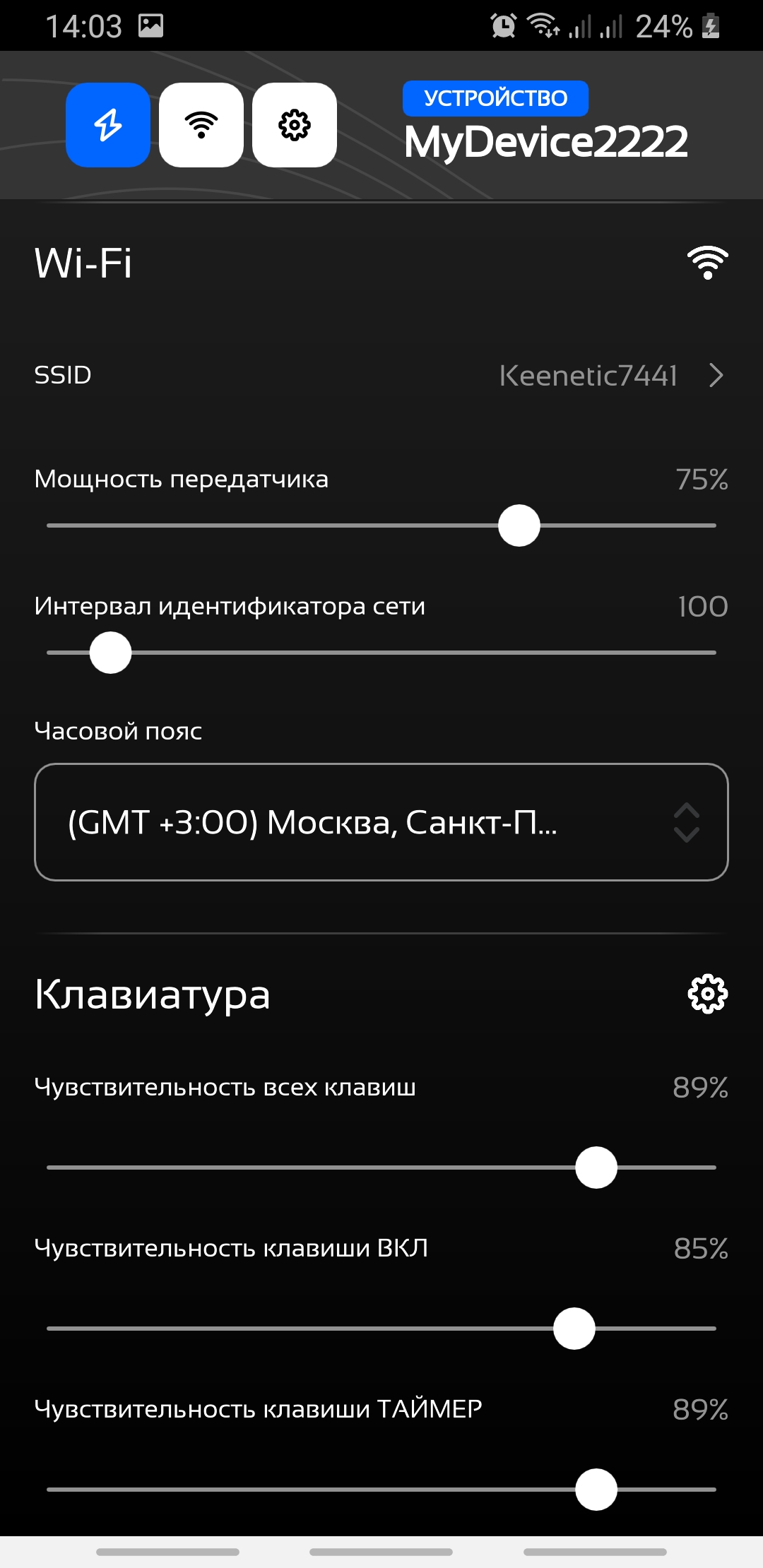Switch to the lightning power tab
The height and width of the screenshot is (1568, 763).
pyautogui.click(x=108, y=125)
